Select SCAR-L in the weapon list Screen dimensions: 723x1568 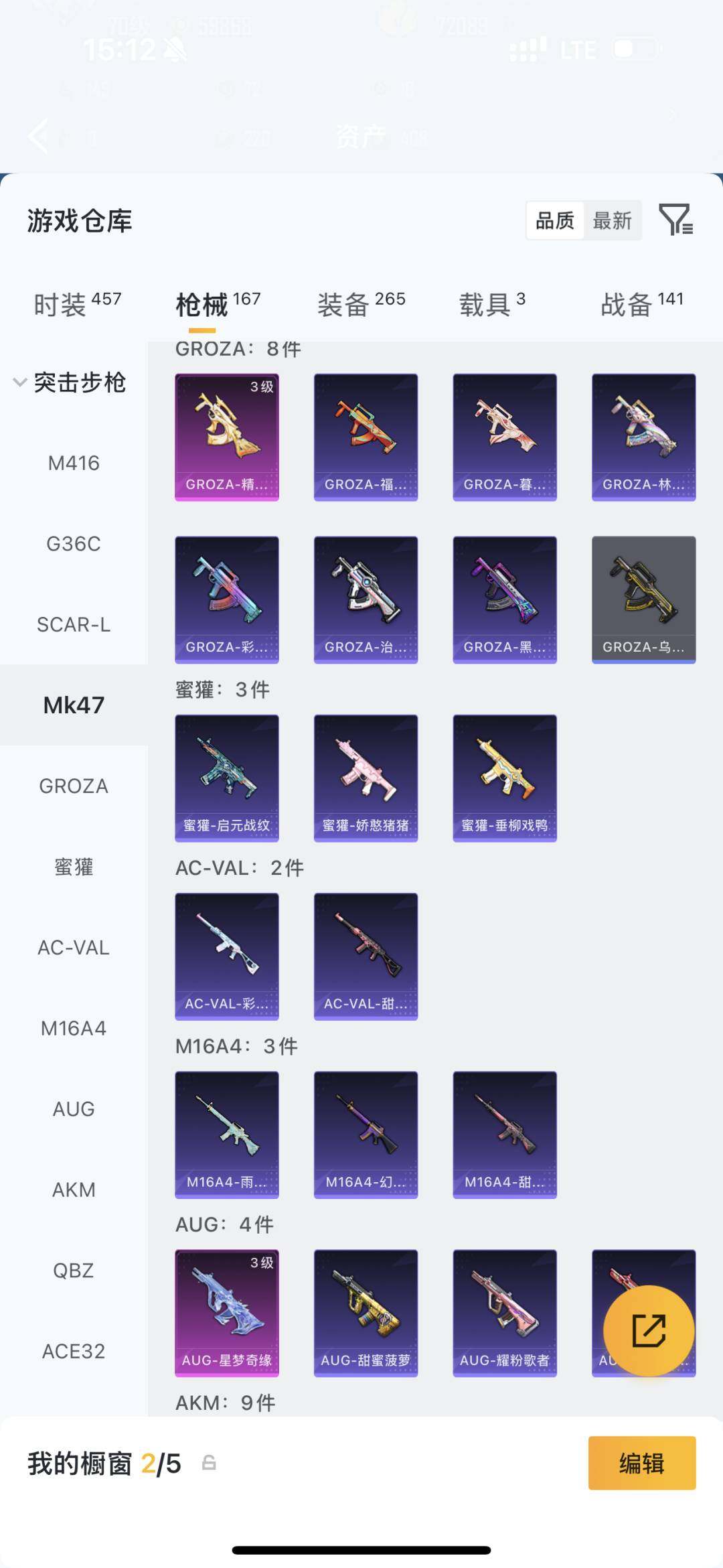click(x=74, y=624)
